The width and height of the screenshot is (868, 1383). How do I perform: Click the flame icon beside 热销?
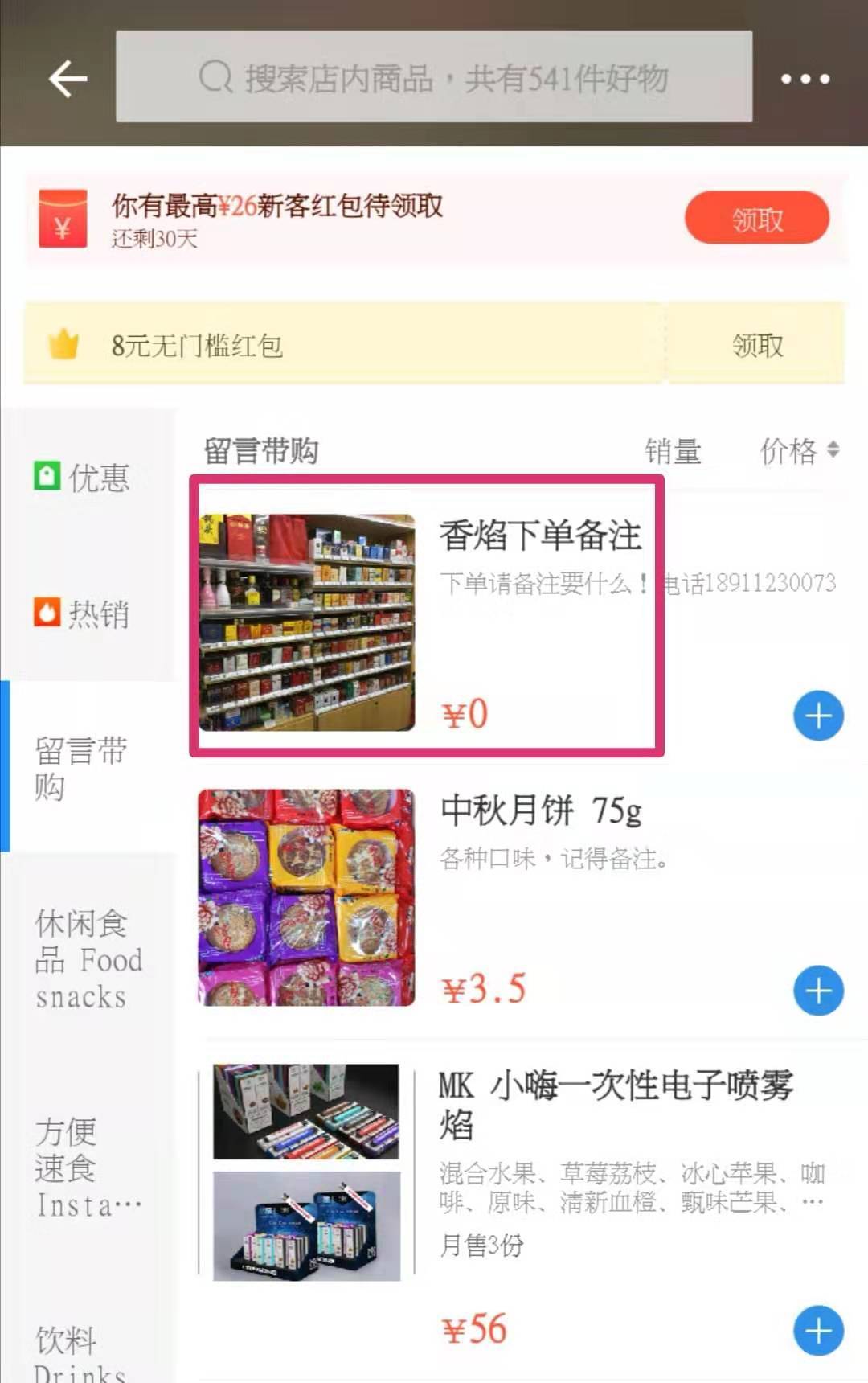(46, 614)
